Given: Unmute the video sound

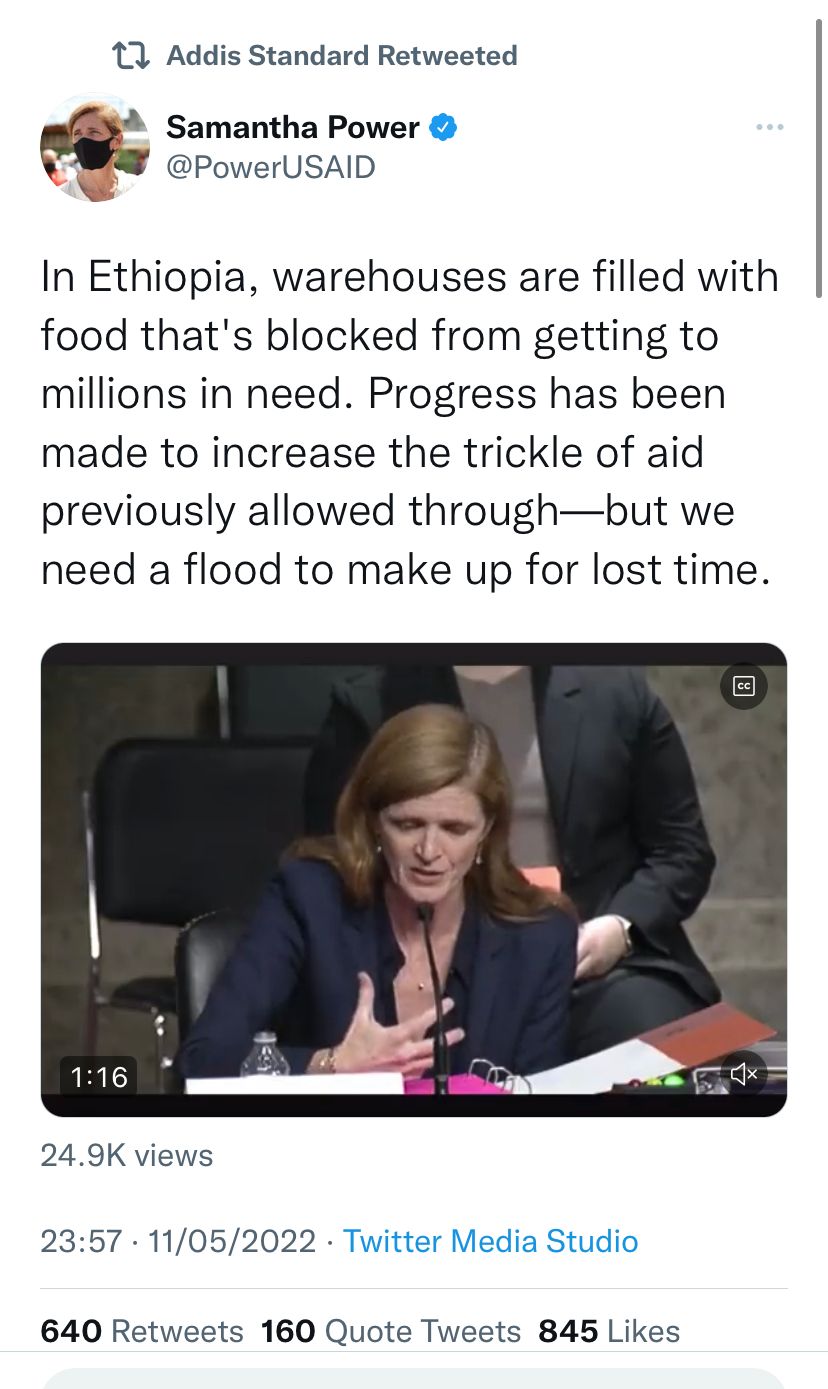Looking at the screenshot, I should coord(743,1074).
